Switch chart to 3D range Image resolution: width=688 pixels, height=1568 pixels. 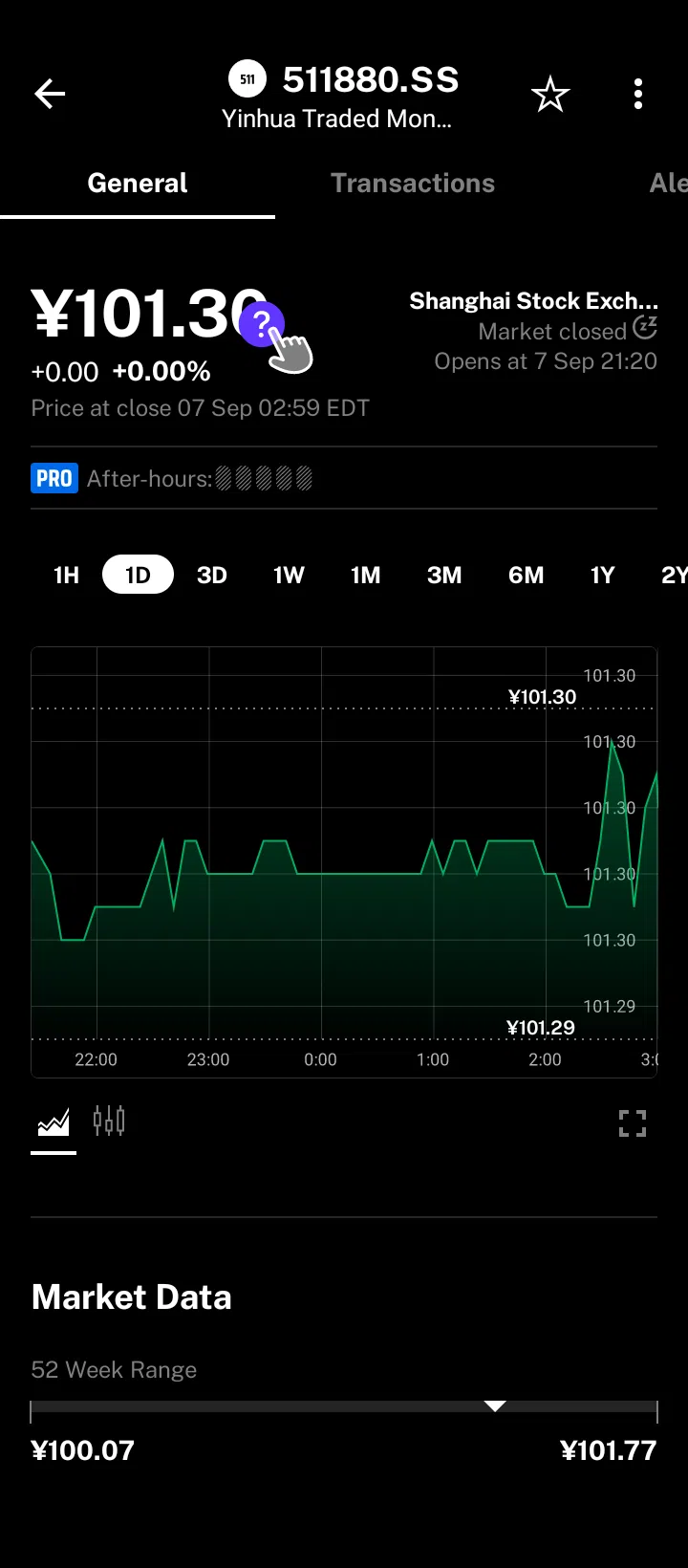coord(212,575)
